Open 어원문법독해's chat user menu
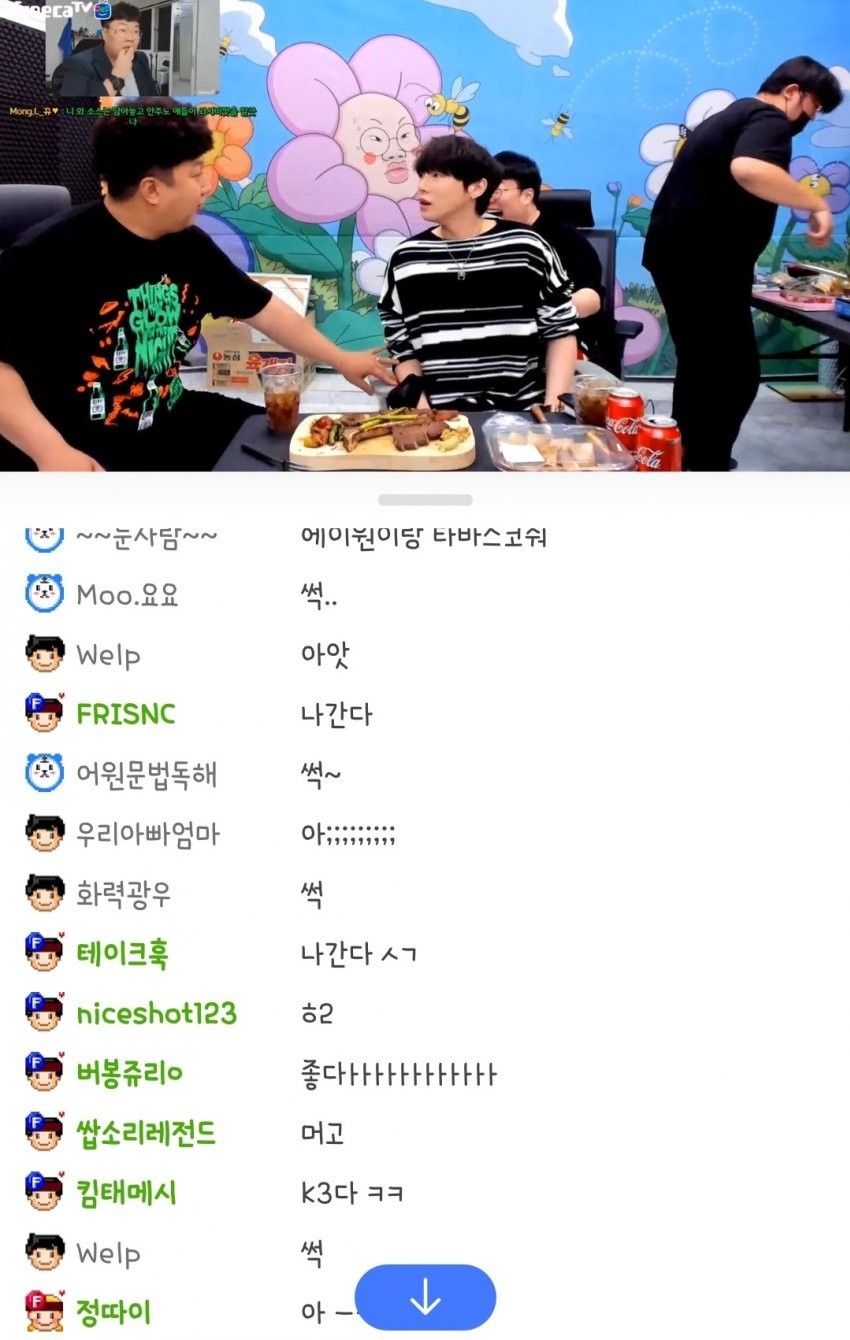Screen dimensions: 850x1340 [146, 774]
